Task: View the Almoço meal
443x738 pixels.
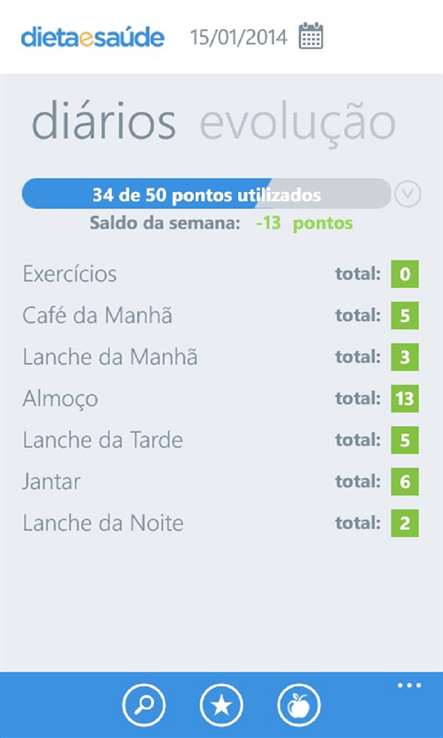Action: point(221,399)
